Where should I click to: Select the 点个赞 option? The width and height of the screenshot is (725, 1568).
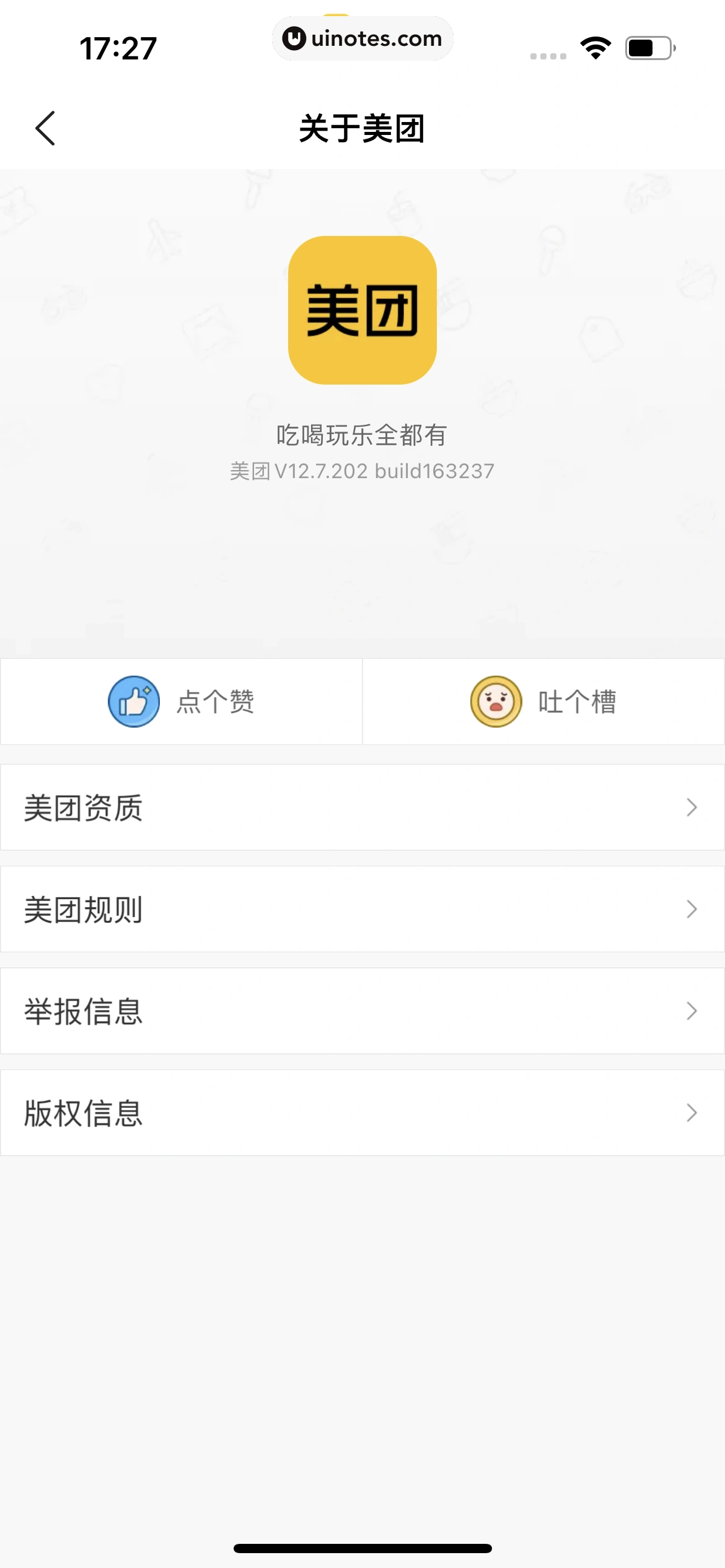point(180,700)
